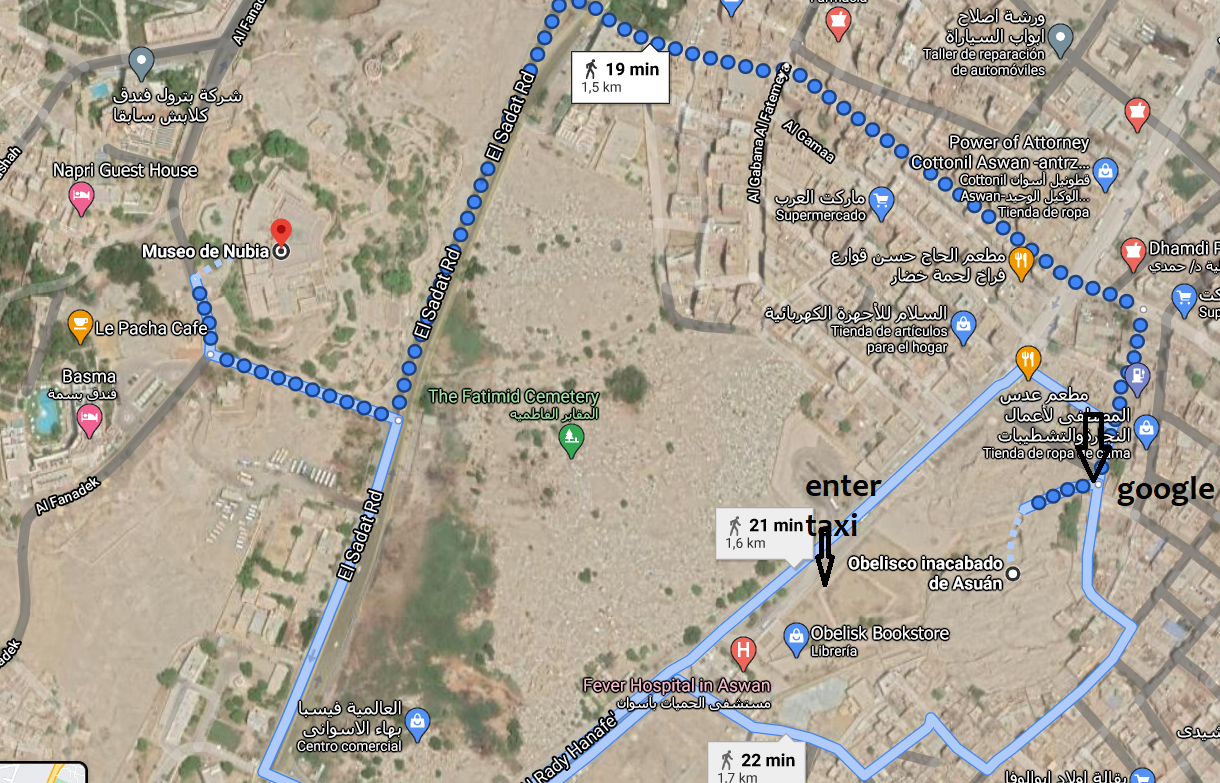Open the Le Pacha Cafe marker
The image size is (1220, 783).
point(80,325)
